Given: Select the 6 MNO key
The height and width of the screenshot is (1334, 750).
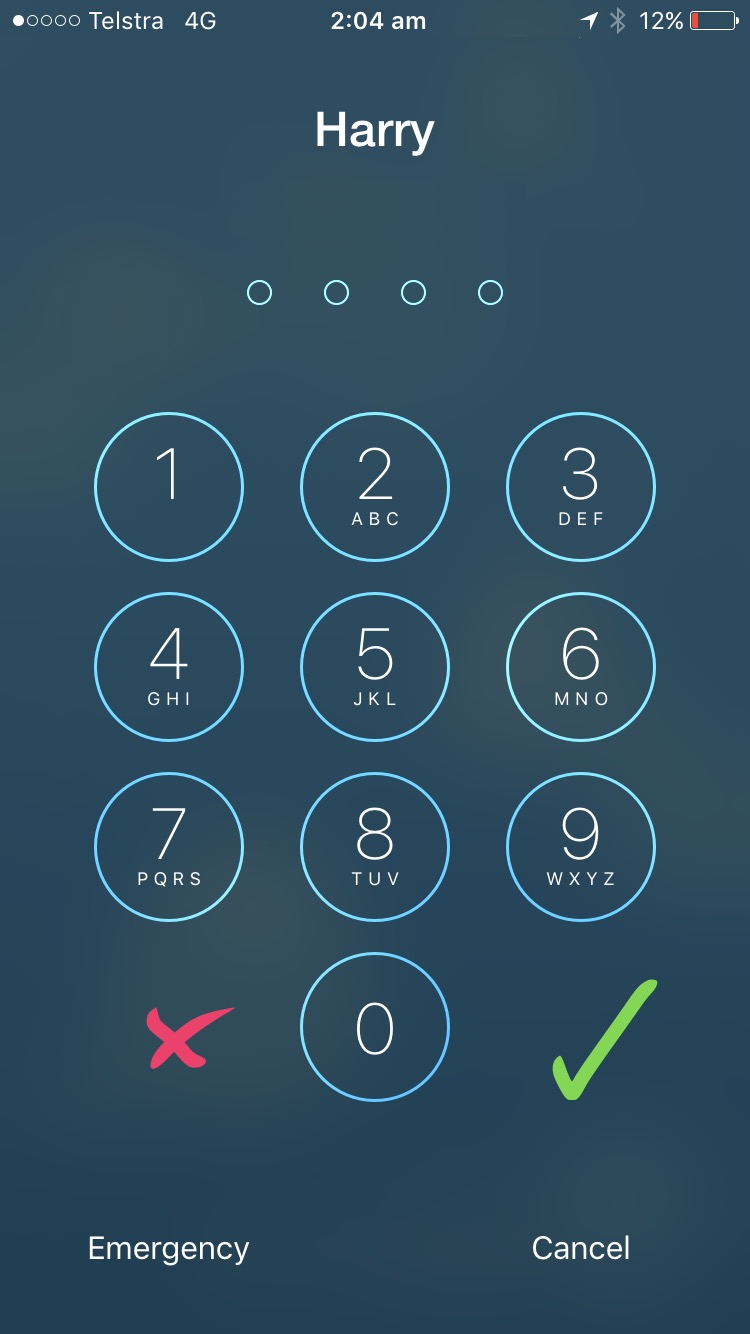Looking at the screenshot, I should pyautogui.click(x=581, y=667).
